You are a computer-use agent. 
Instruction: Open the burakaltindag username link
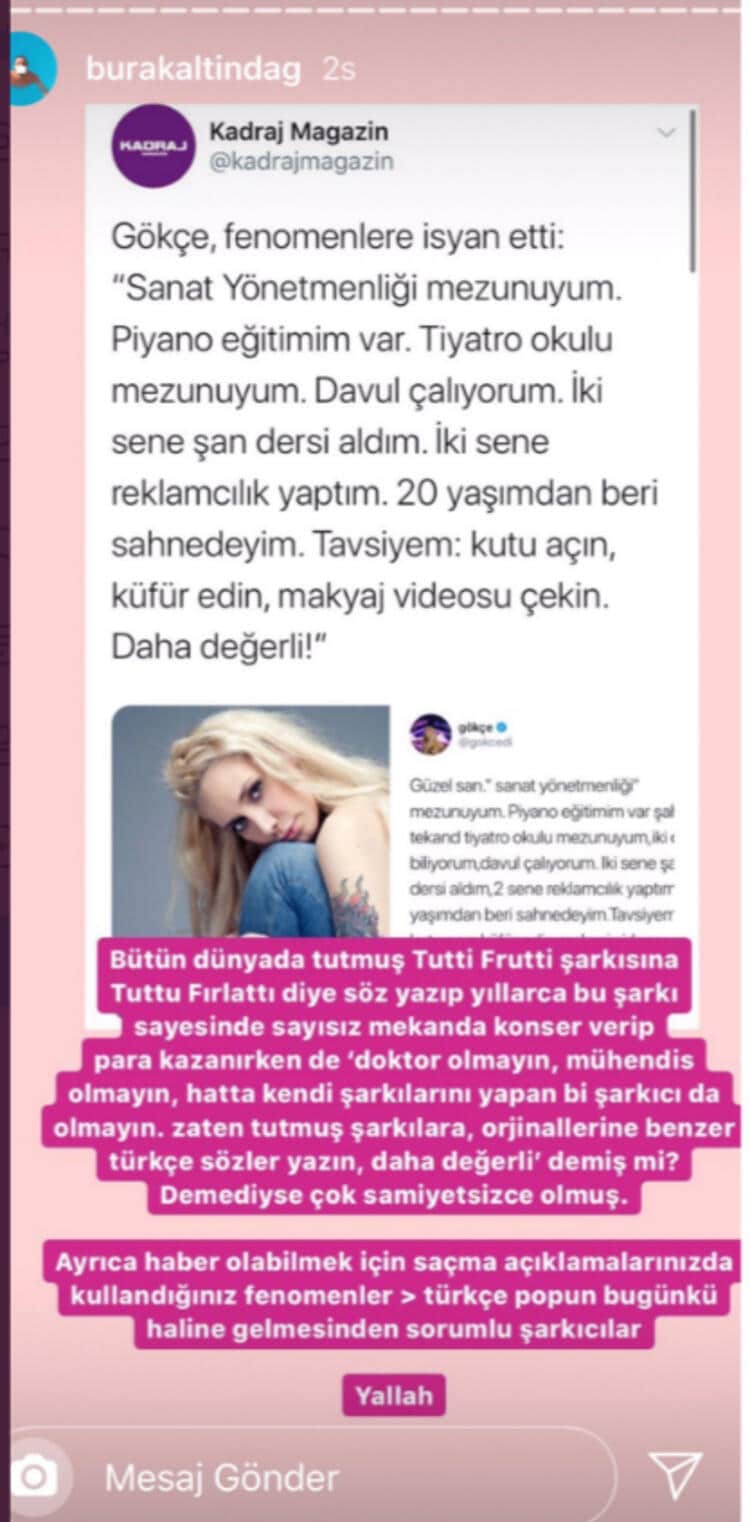pos(193,68)
